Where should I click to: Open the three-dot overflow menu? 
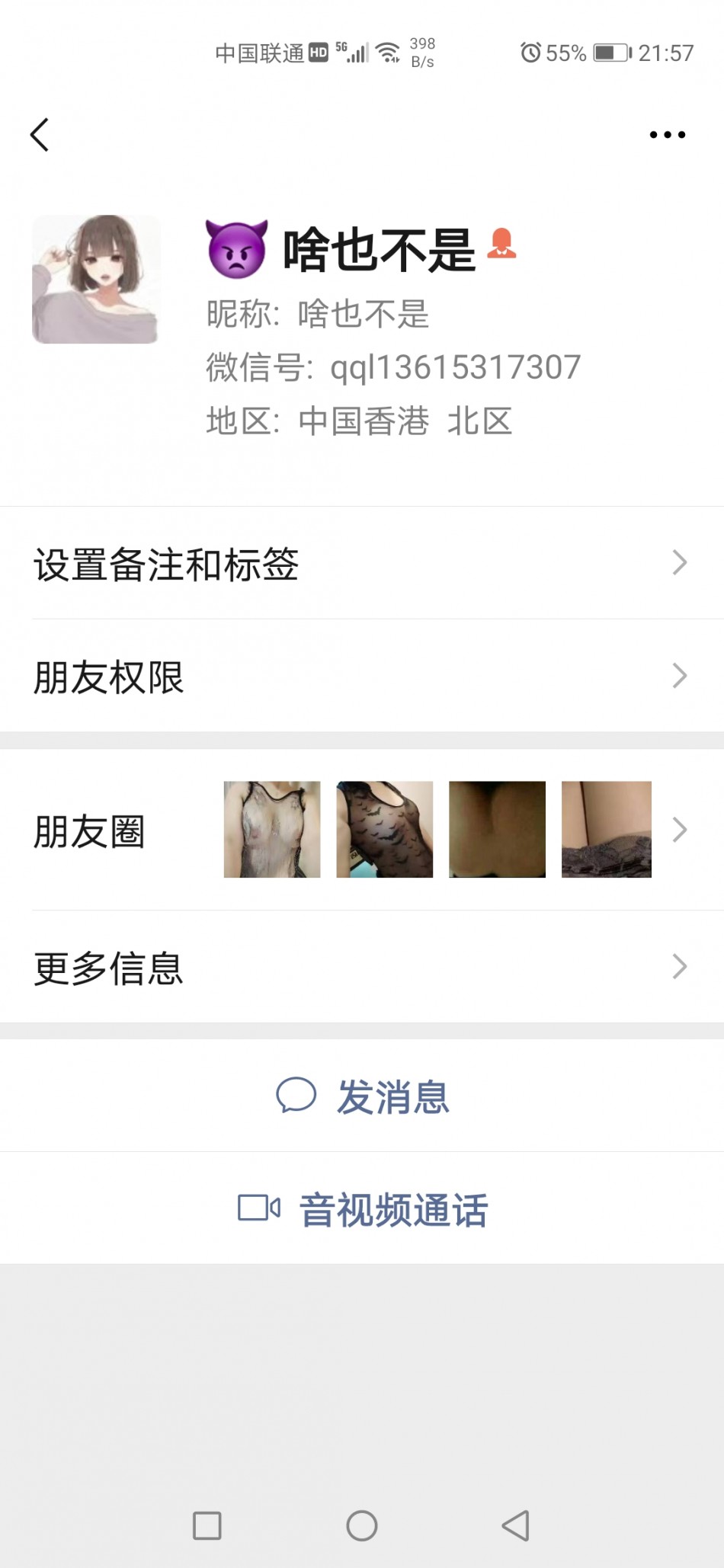667,135
